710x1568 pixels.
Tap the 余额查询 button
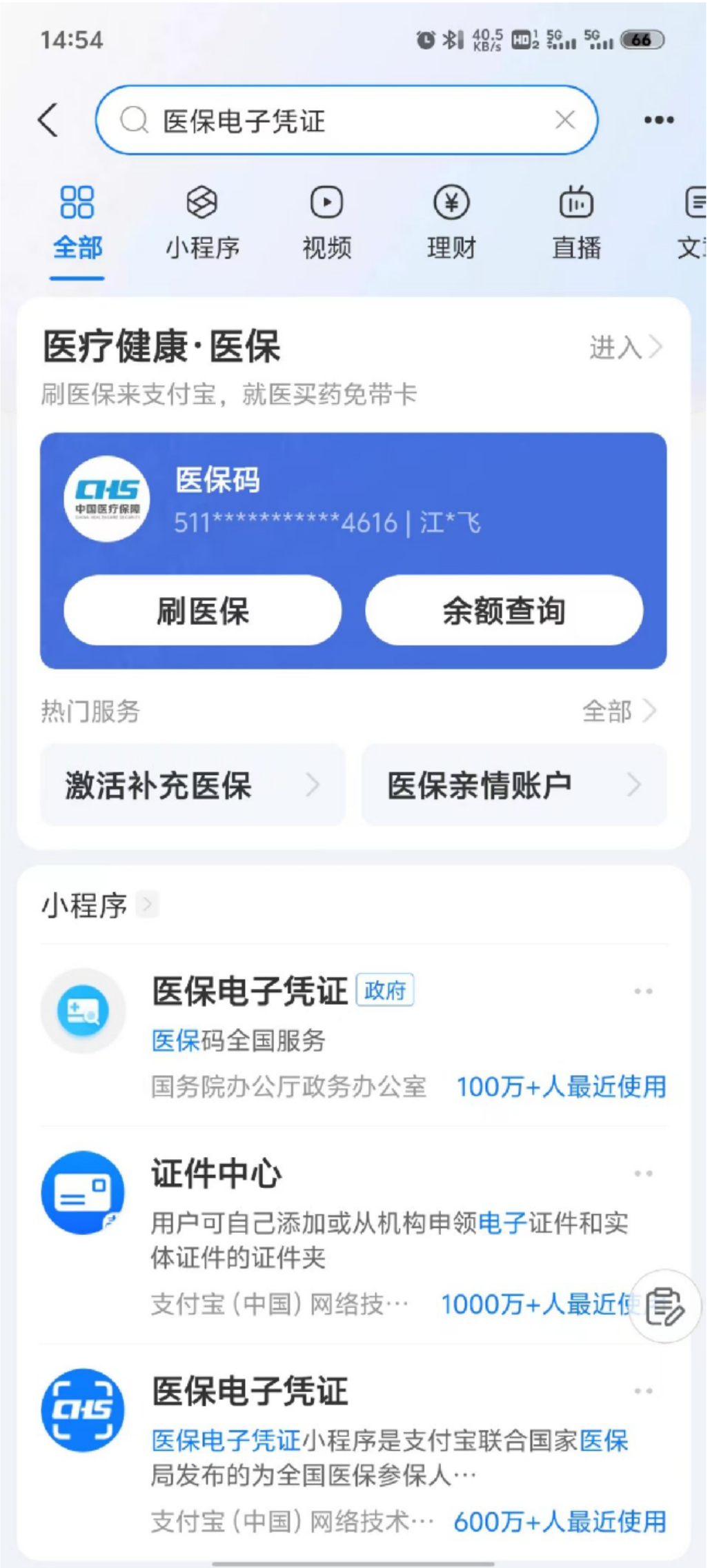[x=504, y=611]
